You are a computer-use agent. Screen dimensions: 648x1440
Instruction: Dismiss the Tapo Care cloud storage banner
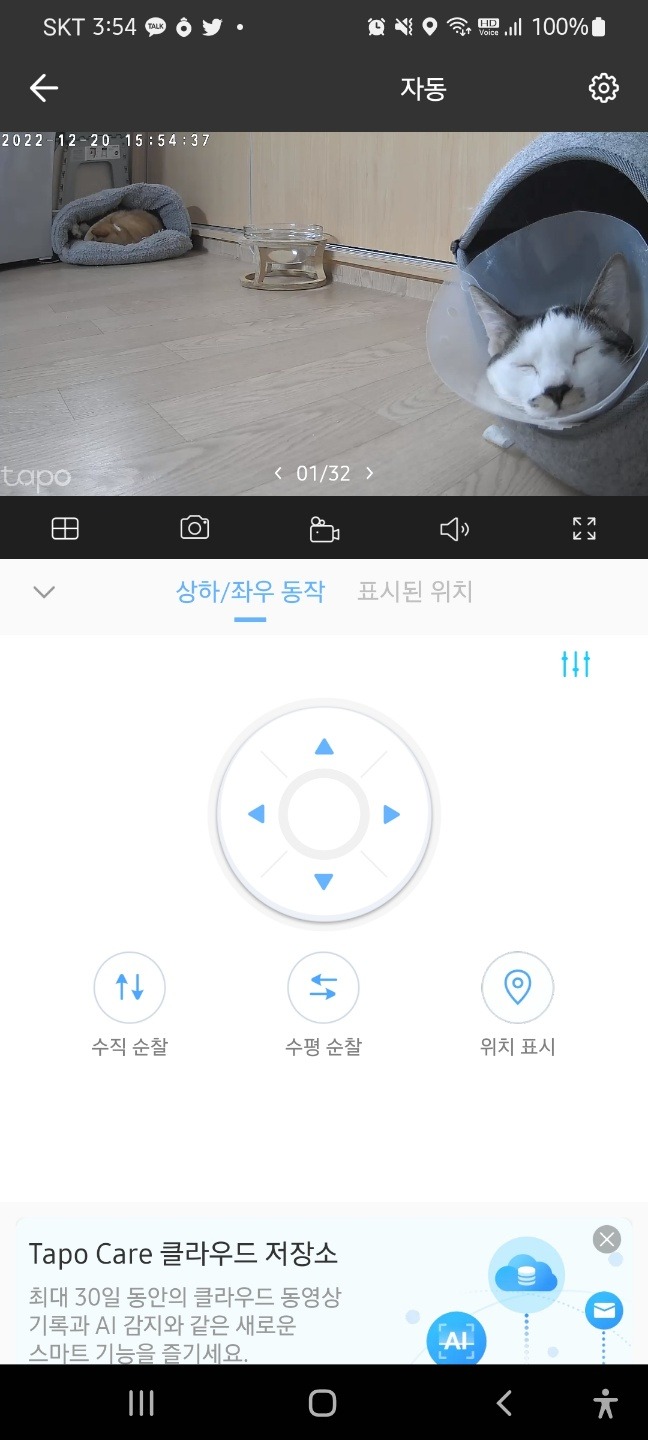pos(606,1239)
